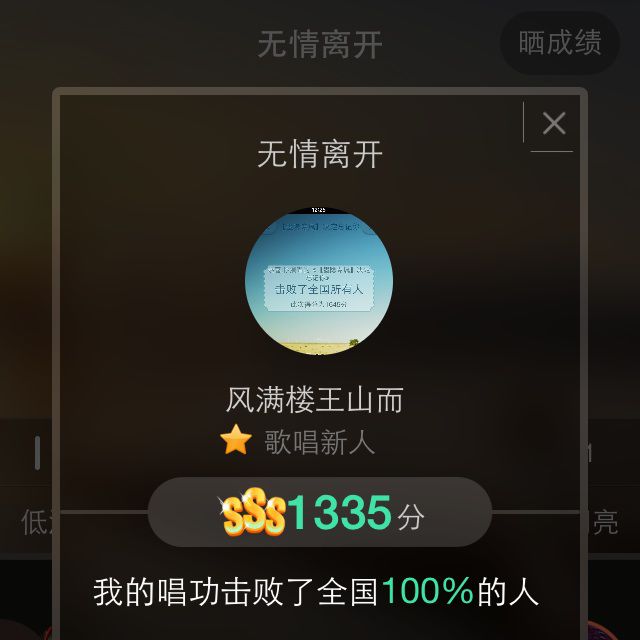The image size is (640, 640).
Task: Tap the 晒成绩 share score button
Action: coord(559,43)
